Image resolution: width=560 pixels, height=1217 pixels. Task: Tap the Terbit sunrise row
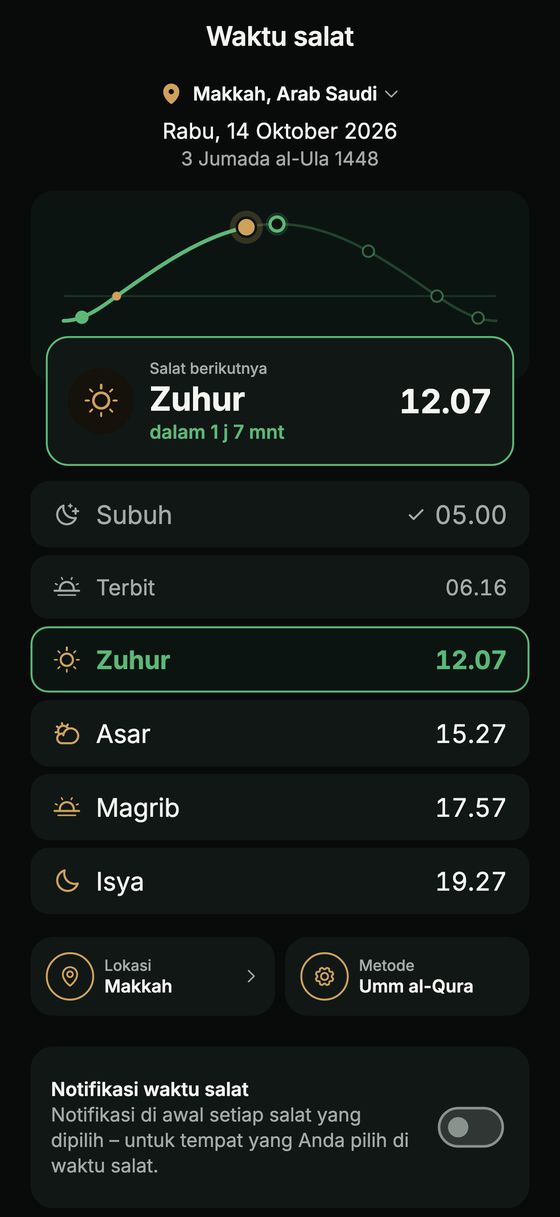280,587
